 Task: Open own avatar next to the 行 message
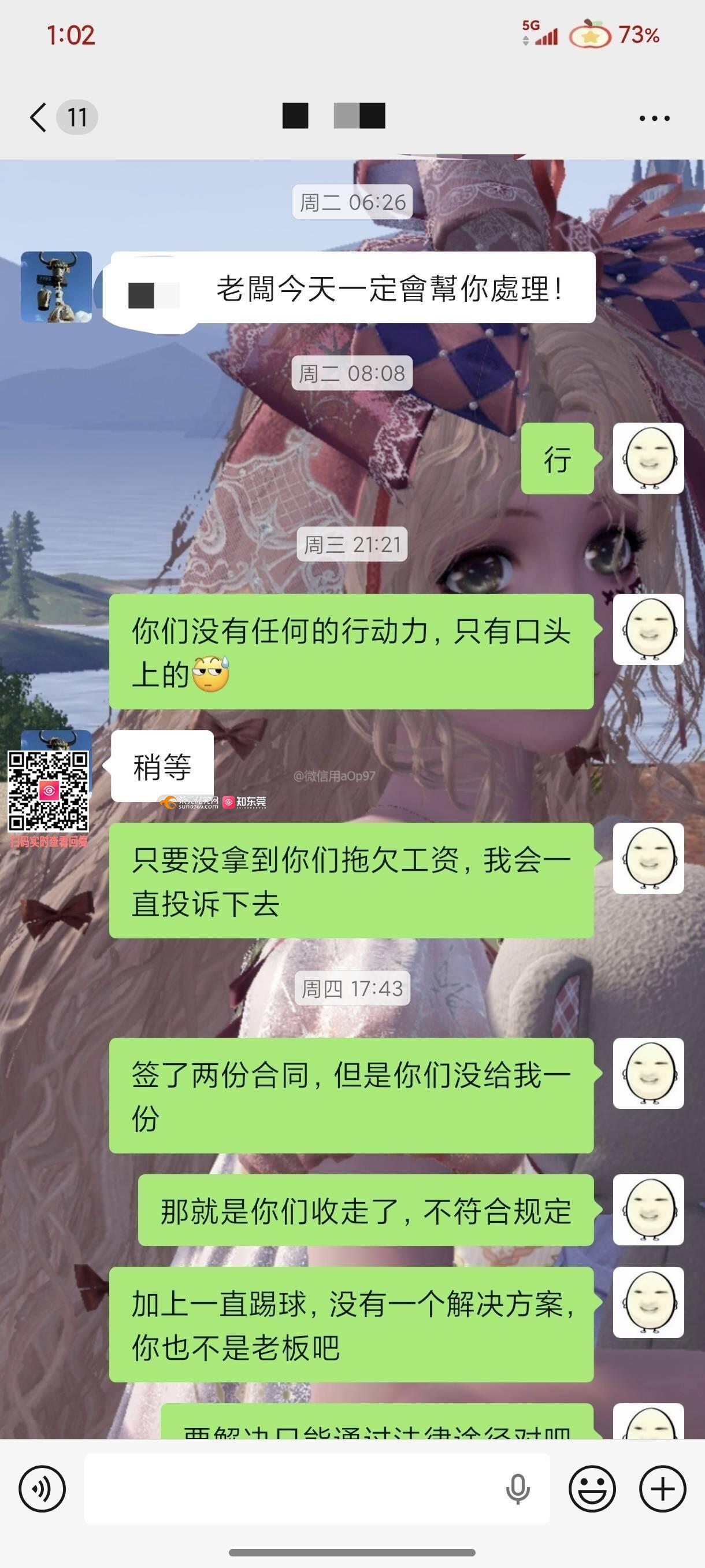coord(648,458)
